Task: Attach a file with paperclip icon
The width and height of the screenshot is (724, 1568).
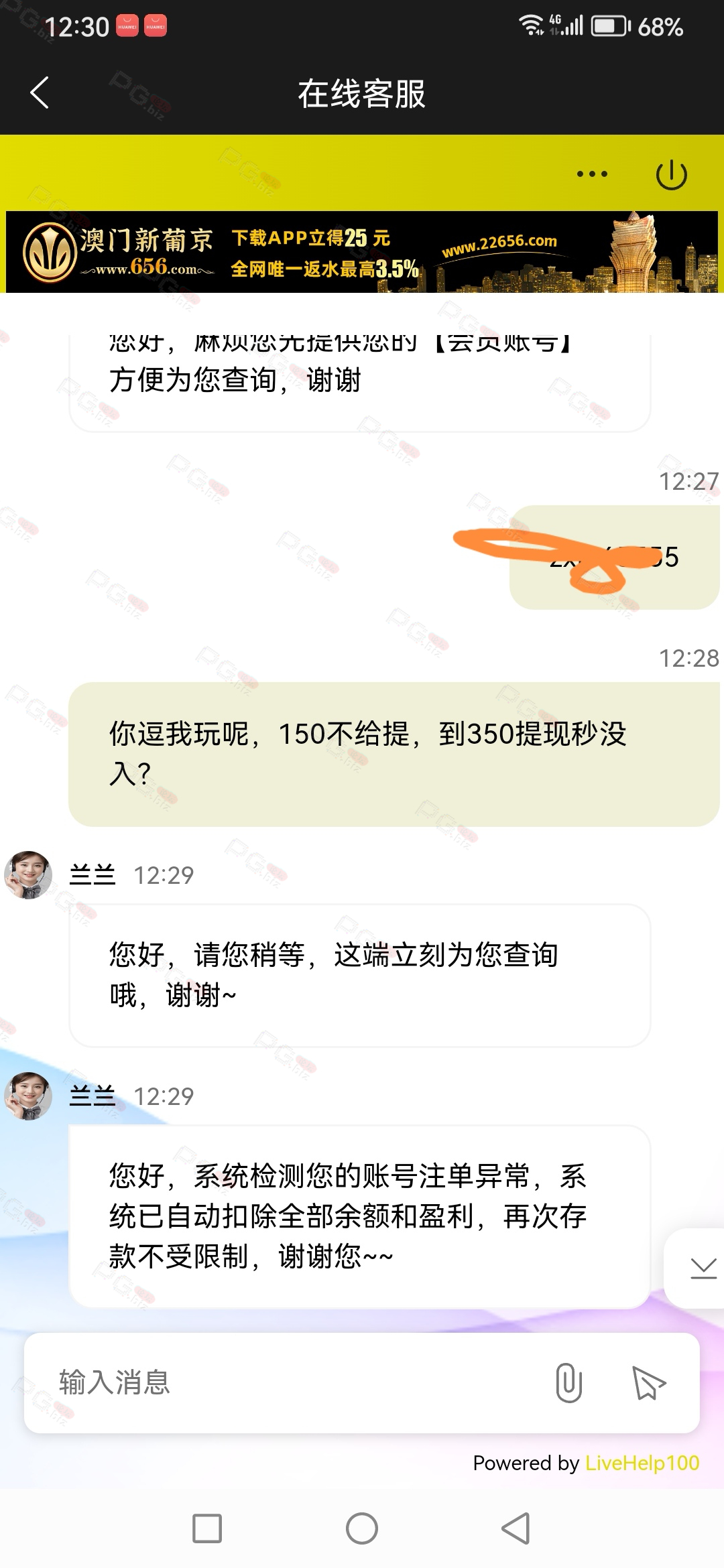Action: click(x=568, y=1382)
